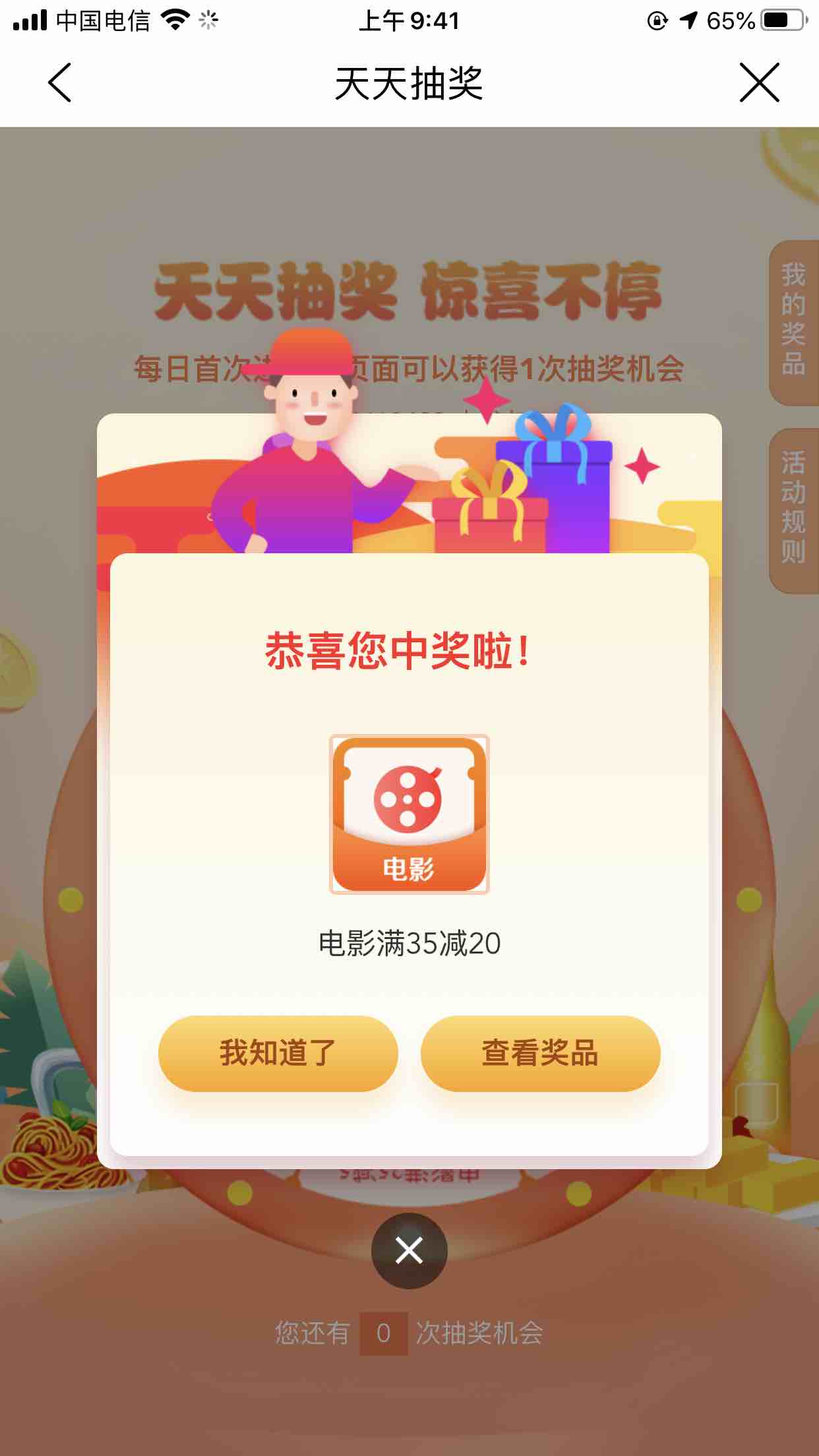Open the 我的奖品 side tab

(x=793, y=322)
